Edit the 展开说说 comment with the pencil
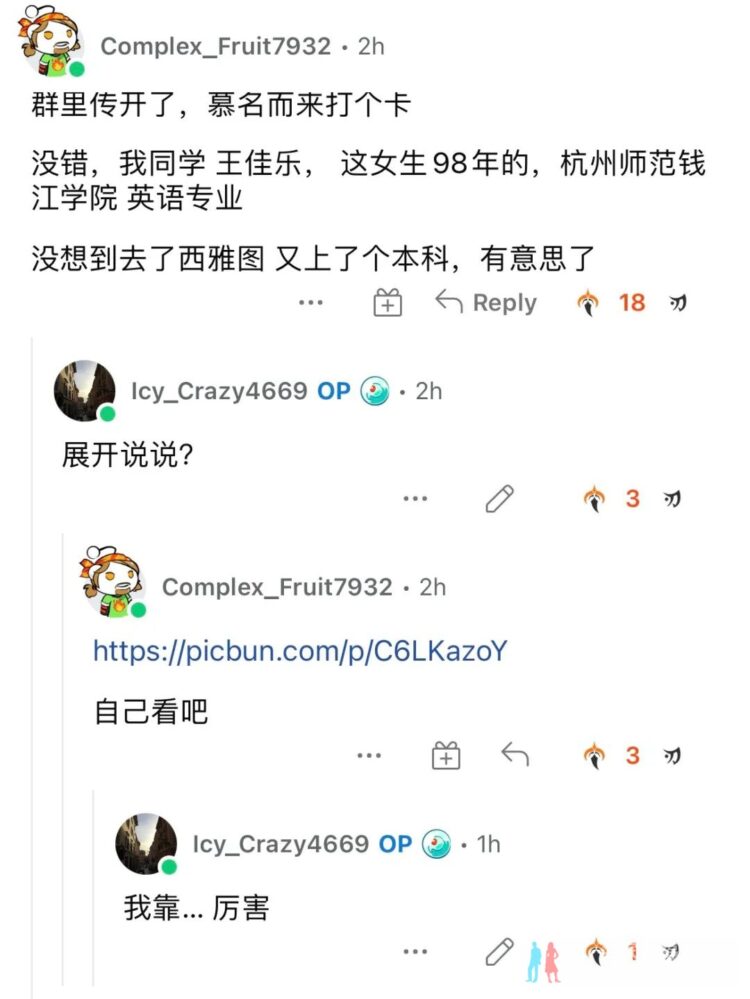This screenshot has height=999, width=750. point(499,498)
